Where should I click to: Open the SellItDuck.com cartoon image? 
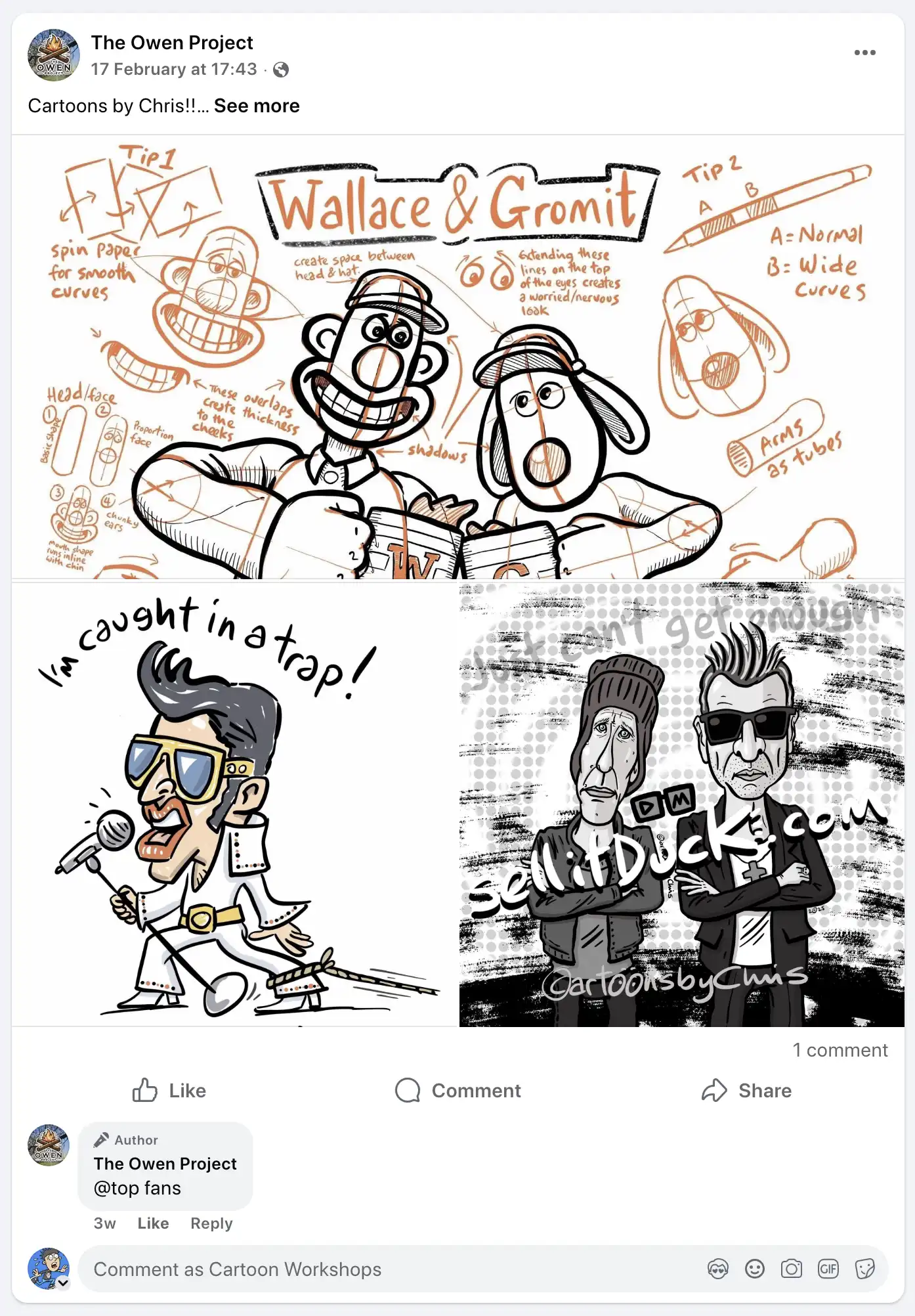click(x=681, y=804)
